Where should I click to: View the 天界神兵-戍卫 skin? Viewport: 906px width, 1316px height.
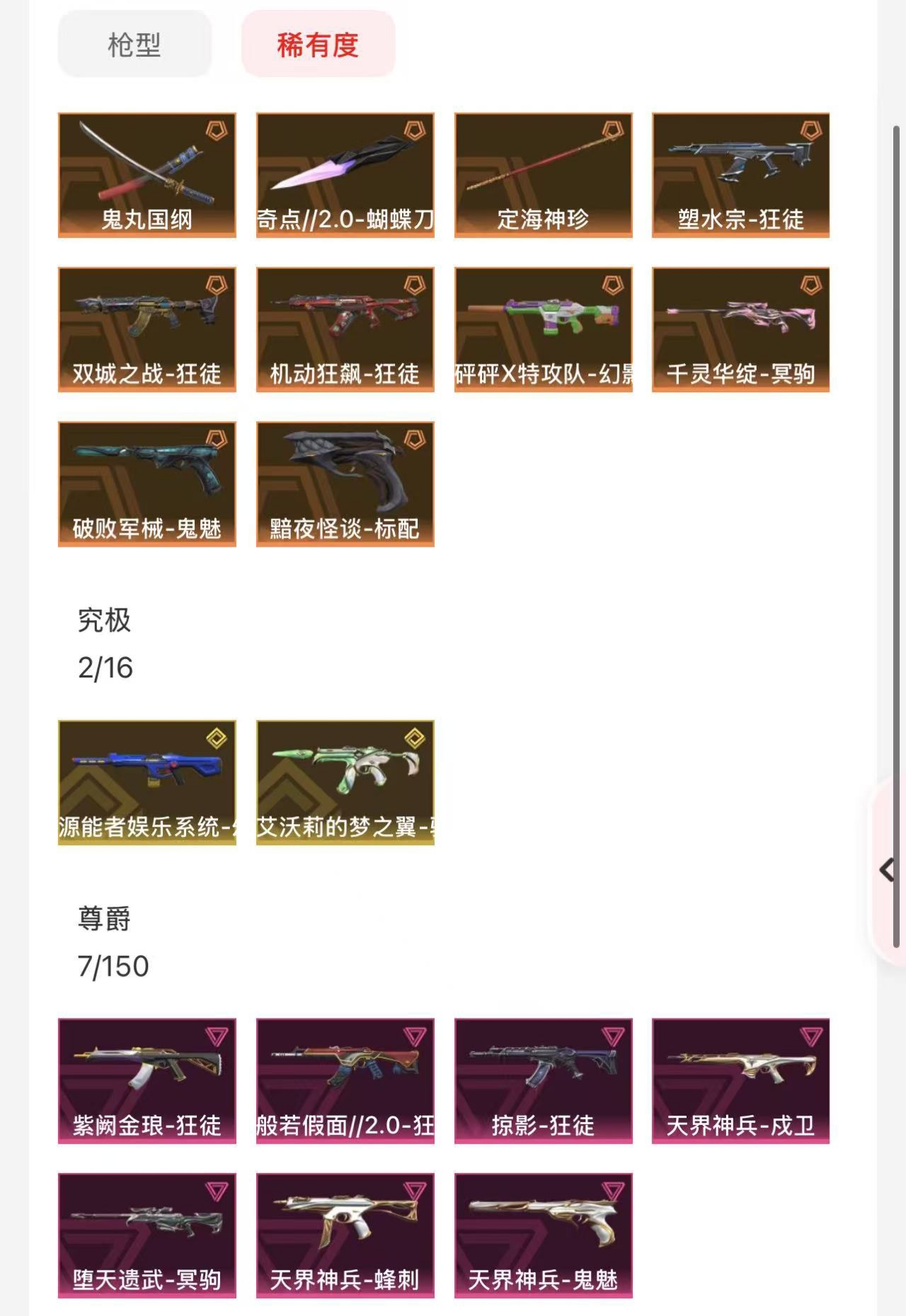741,1081
